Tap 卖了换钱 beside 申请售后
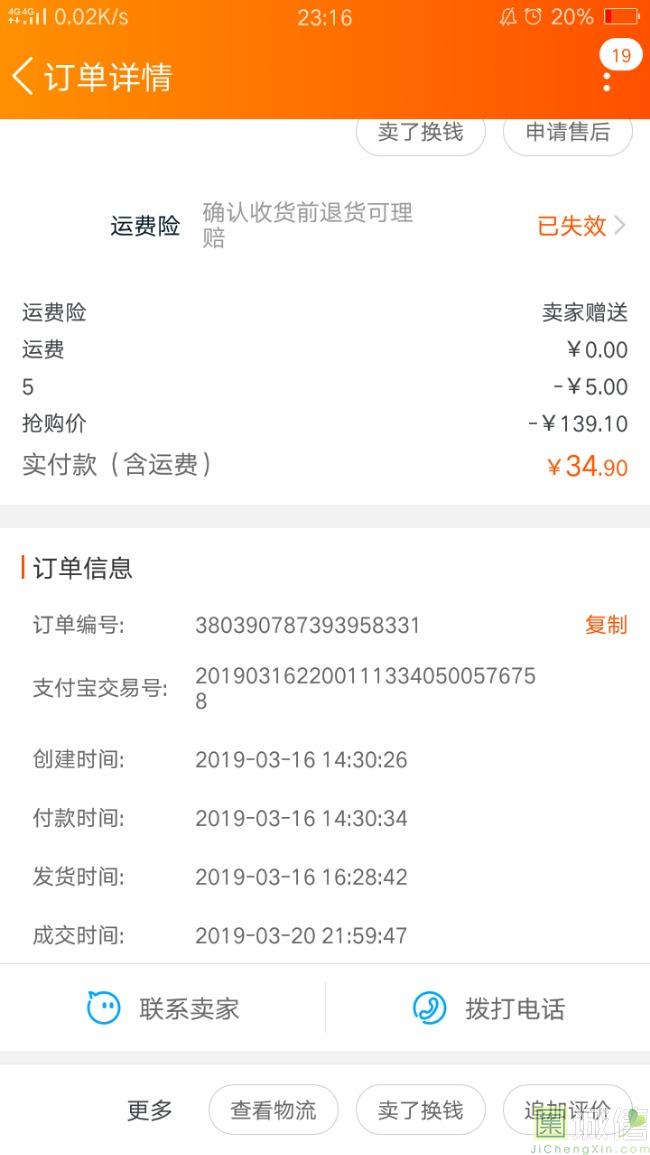This screenshot has height=1155, width=650. pos(421,133)
